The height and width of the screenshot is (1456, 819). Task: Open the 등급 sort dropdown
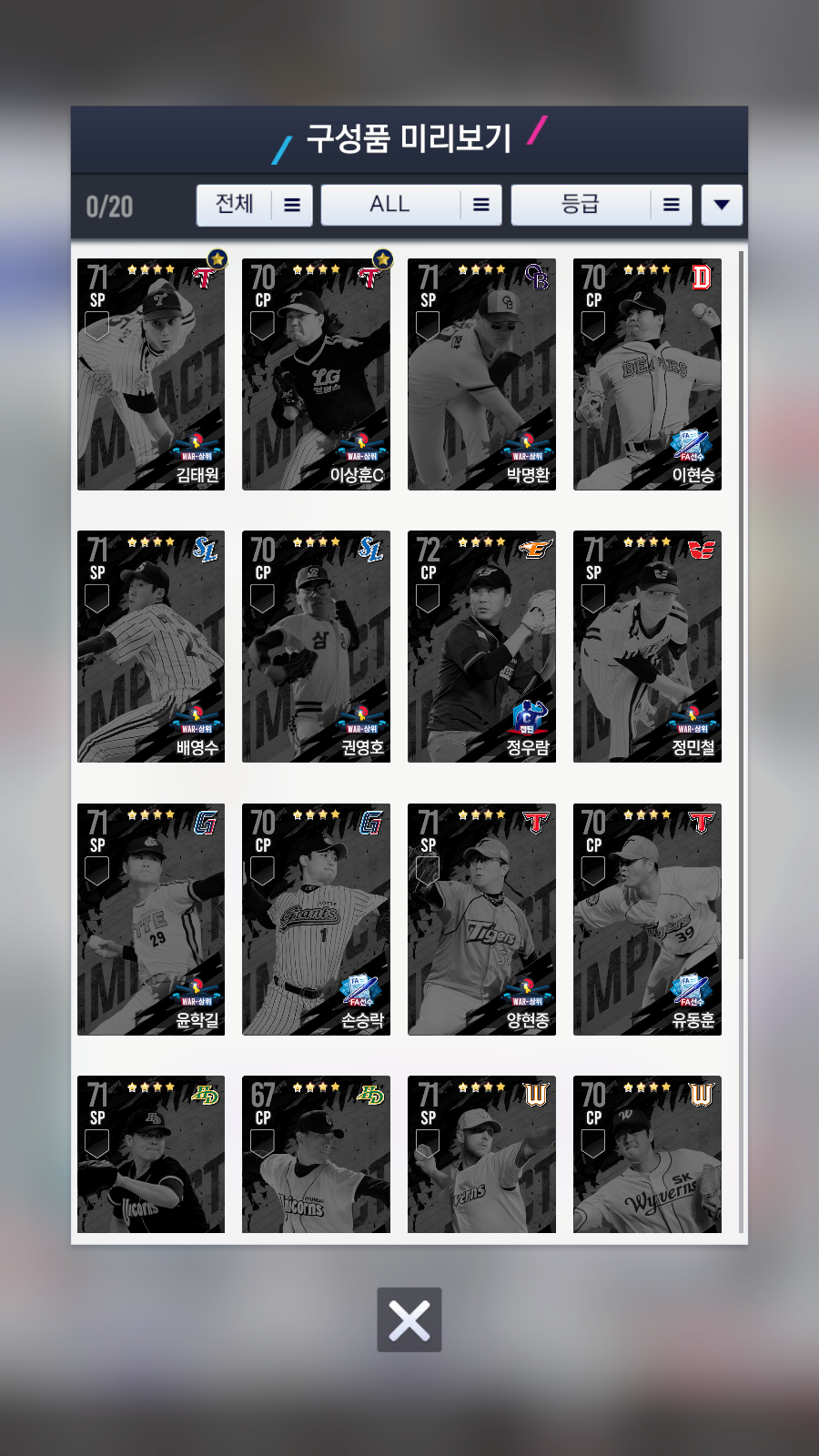coord(602,205)
